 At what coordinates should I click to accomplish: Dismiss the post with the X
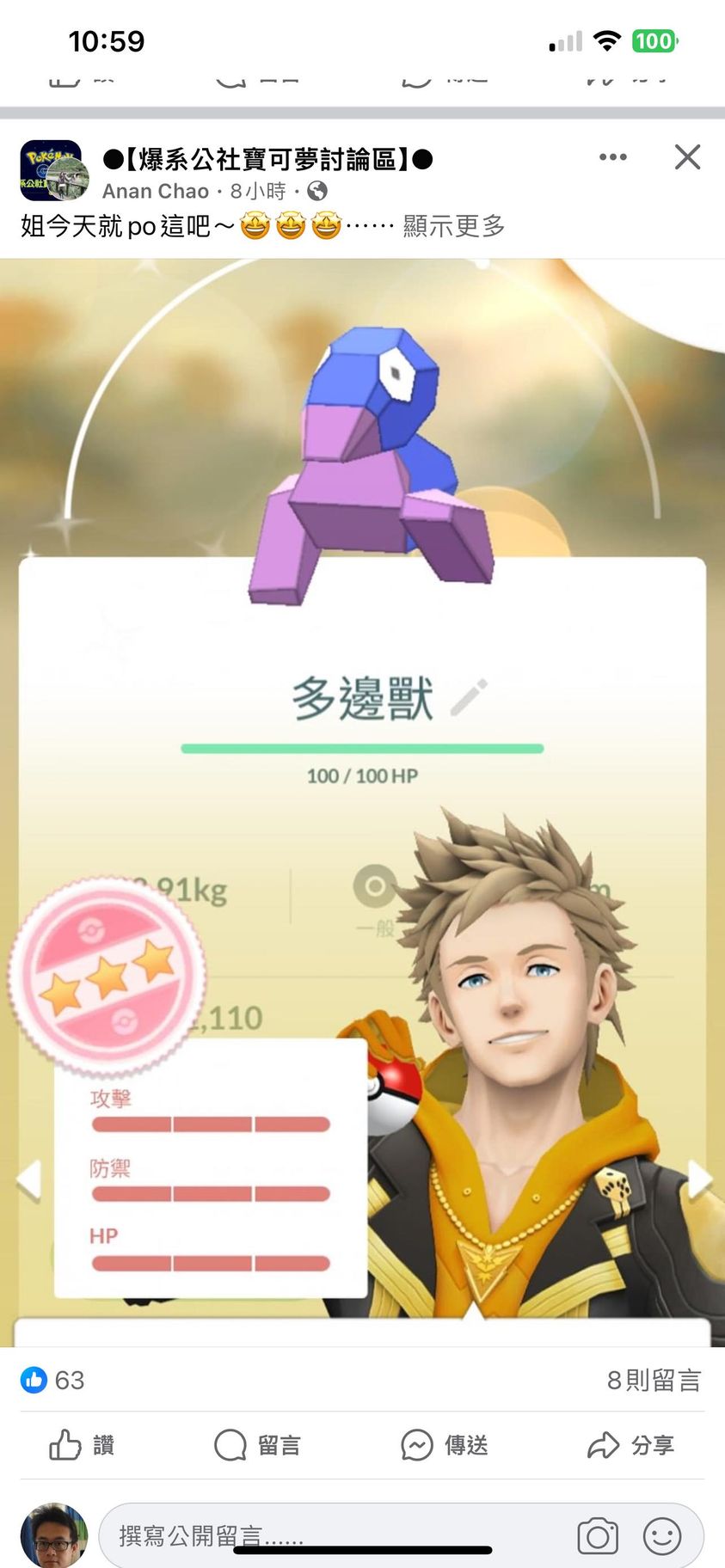pyautogui.click(x=687, y=157)
